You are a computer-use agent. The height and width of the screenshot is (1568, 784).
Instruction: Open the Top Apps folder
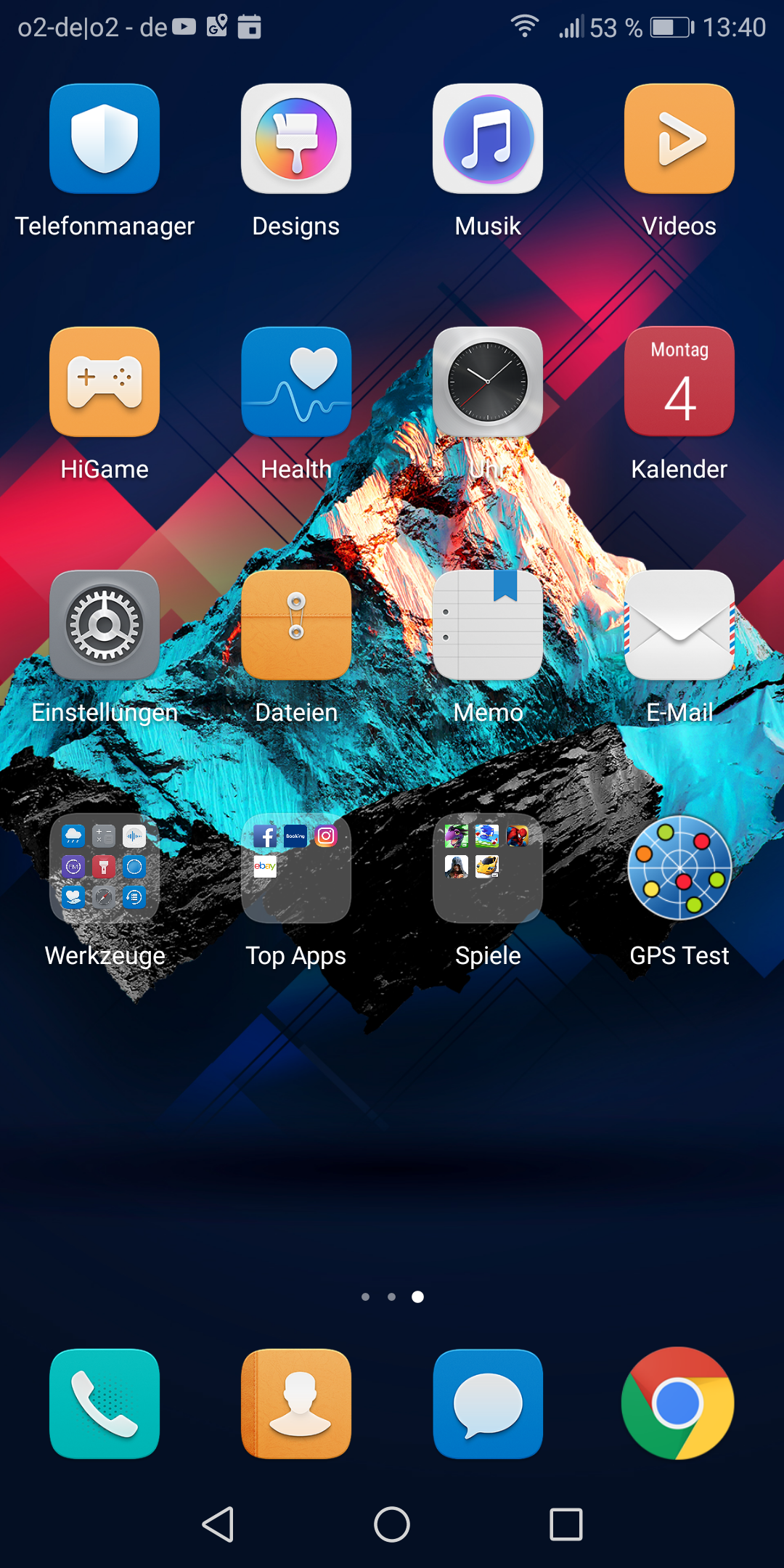click(x=296, y=868)
